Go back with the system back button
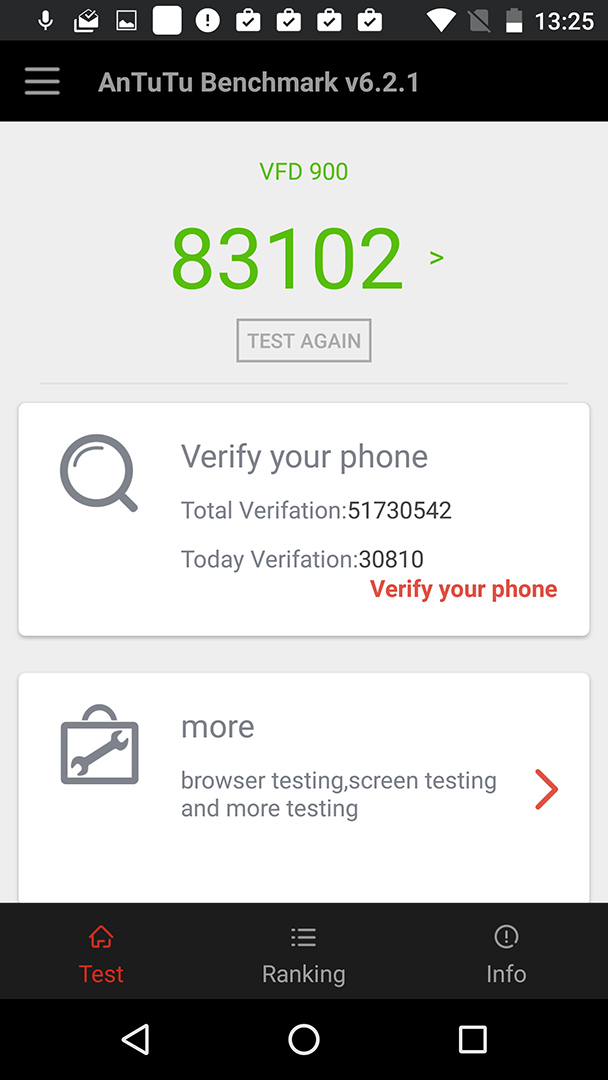 [x=136, y=1039]
